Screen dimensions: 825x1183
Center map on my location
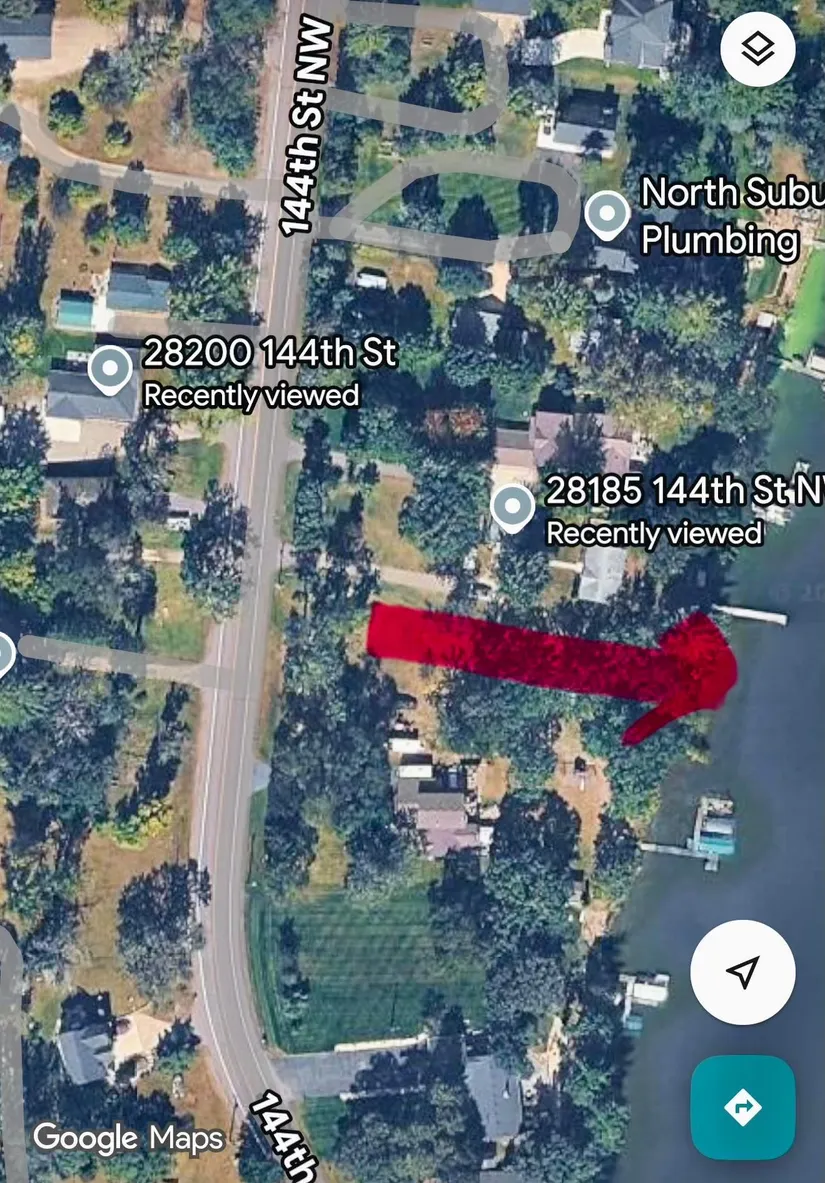pyautogui.click(x=742, y=972)
